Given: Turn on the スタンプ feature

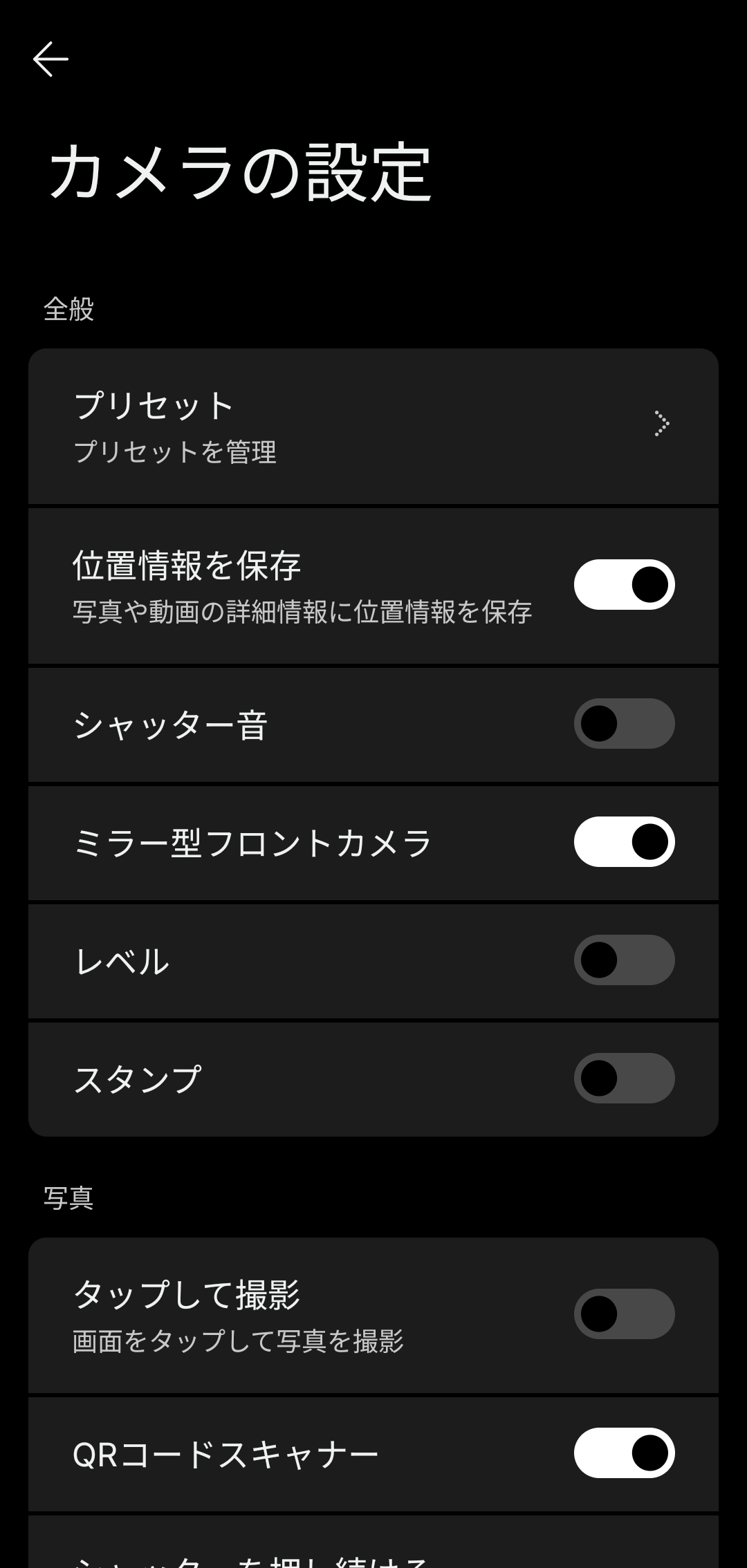Looking at the screenshot, I should 623,1078.
